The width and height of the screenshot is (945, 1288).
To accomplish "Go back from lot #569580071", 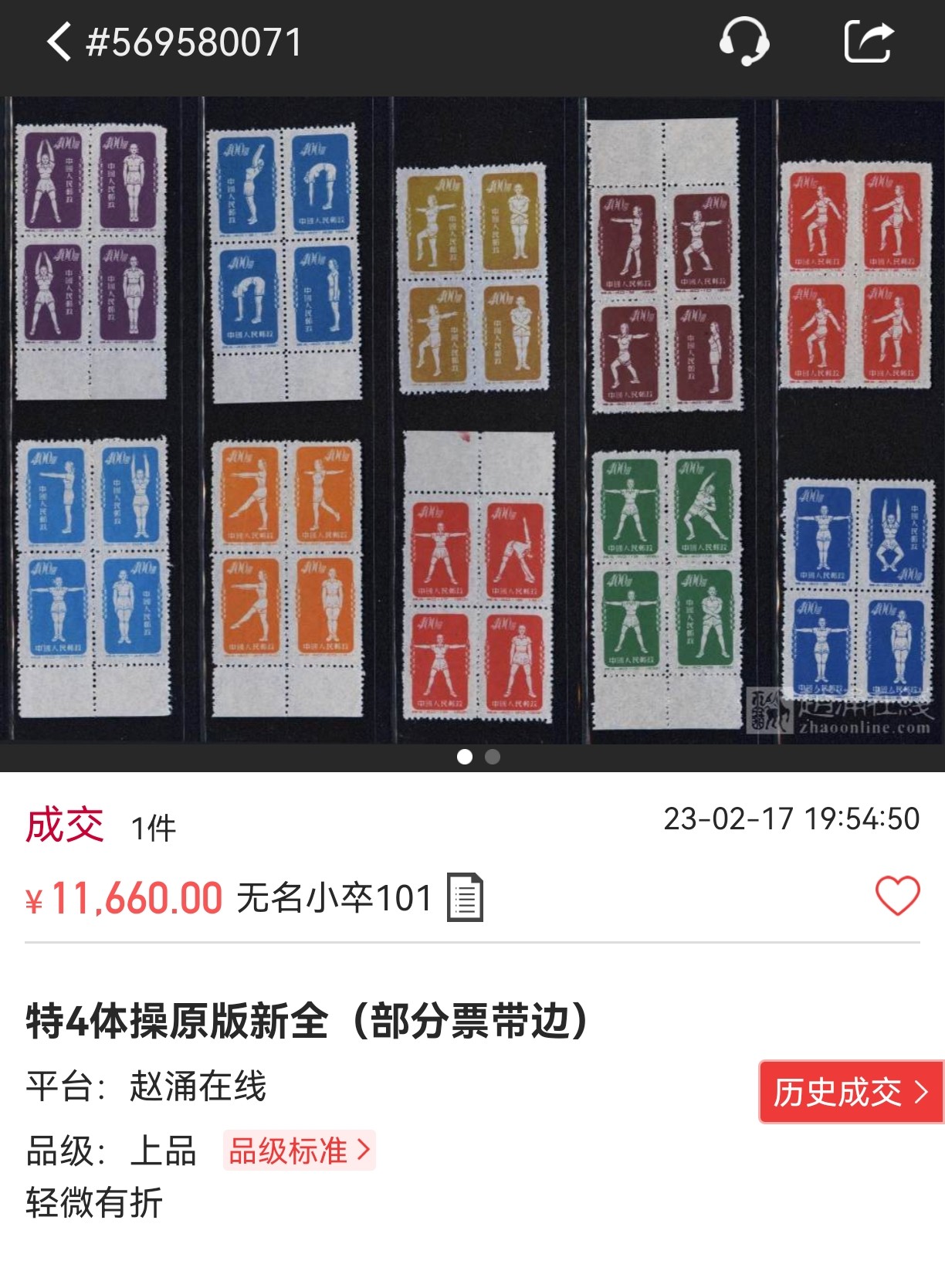I will (59, 42).
